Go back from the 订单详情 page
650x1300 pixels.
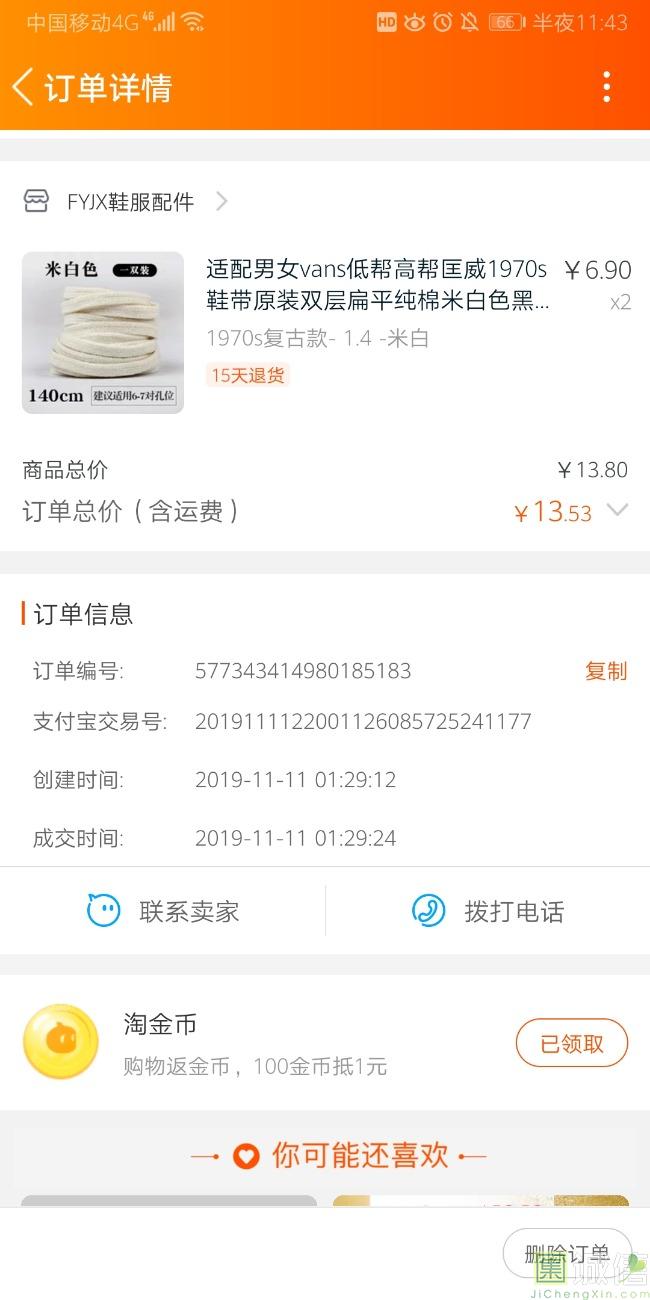[x=24, y=87]
